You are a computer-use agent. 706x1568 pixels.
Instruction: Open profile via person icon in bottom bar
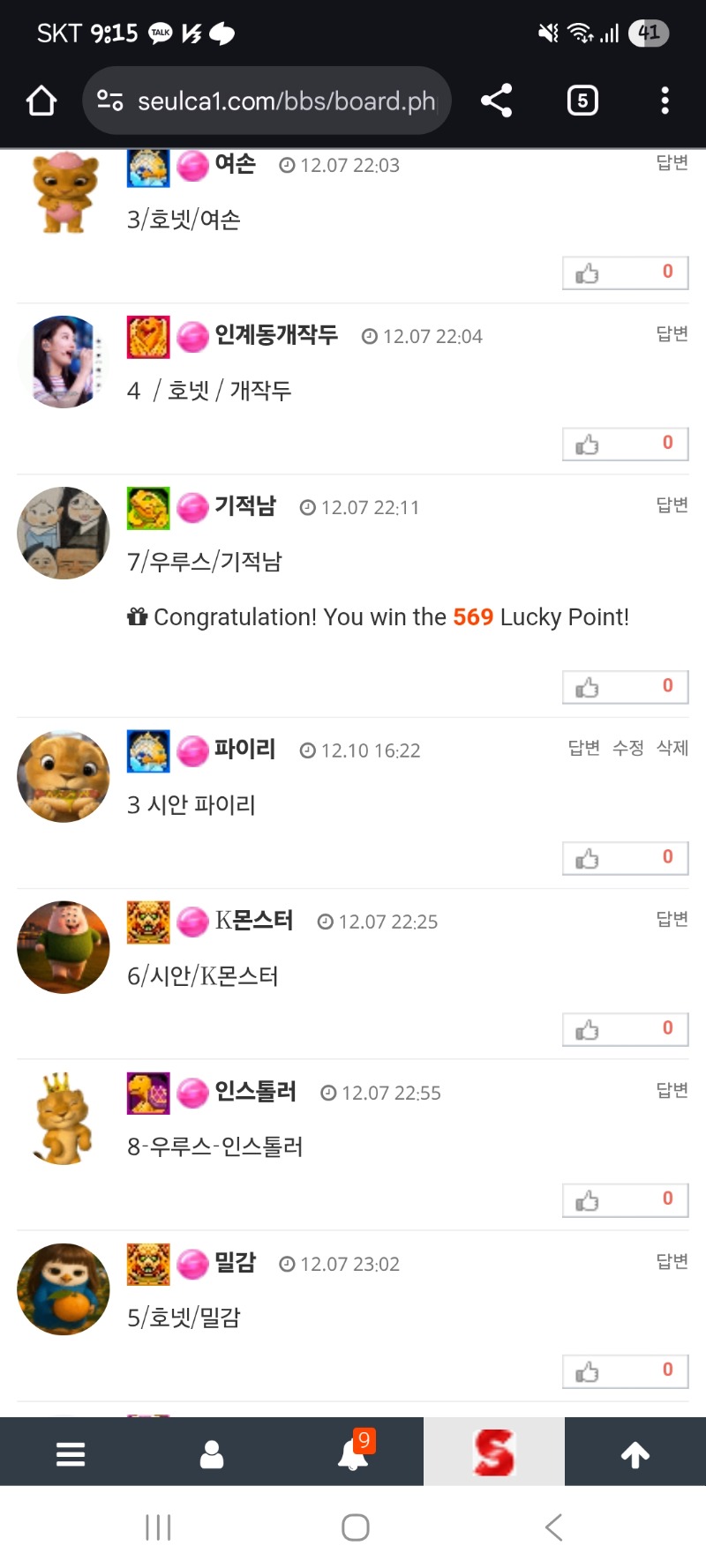coord(211,1452)
